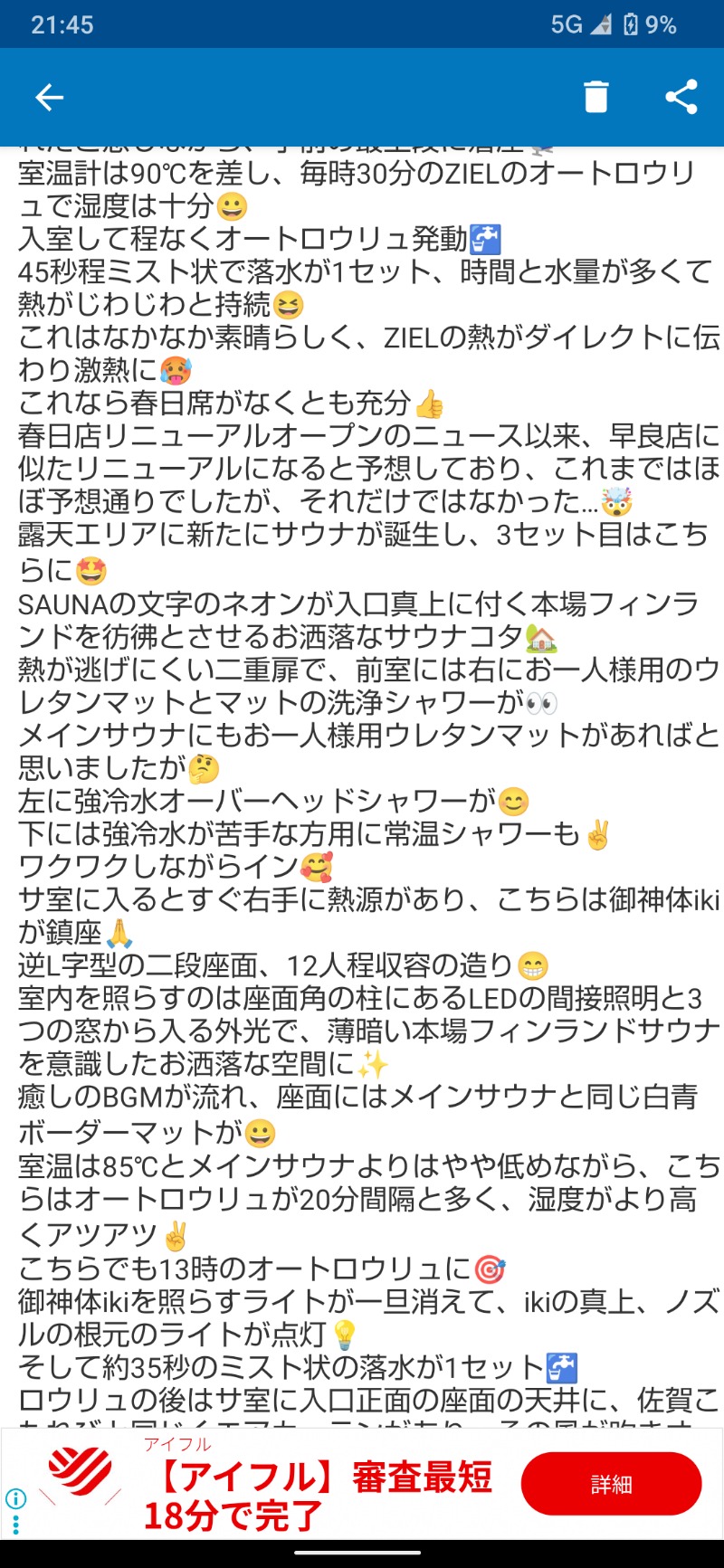Tap the 詳細 button on the アイフル ad
724x1568 pixels.
pyautogui.click(x=611, y=1484)
